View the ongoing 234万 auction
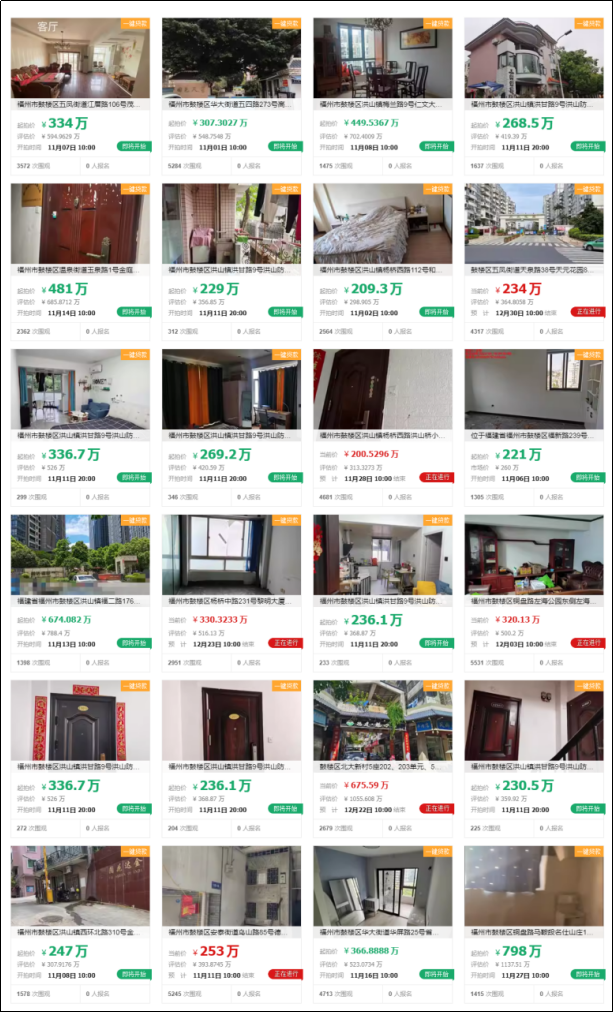Viewport: 613px width, 1013px height. coord(534,224)
